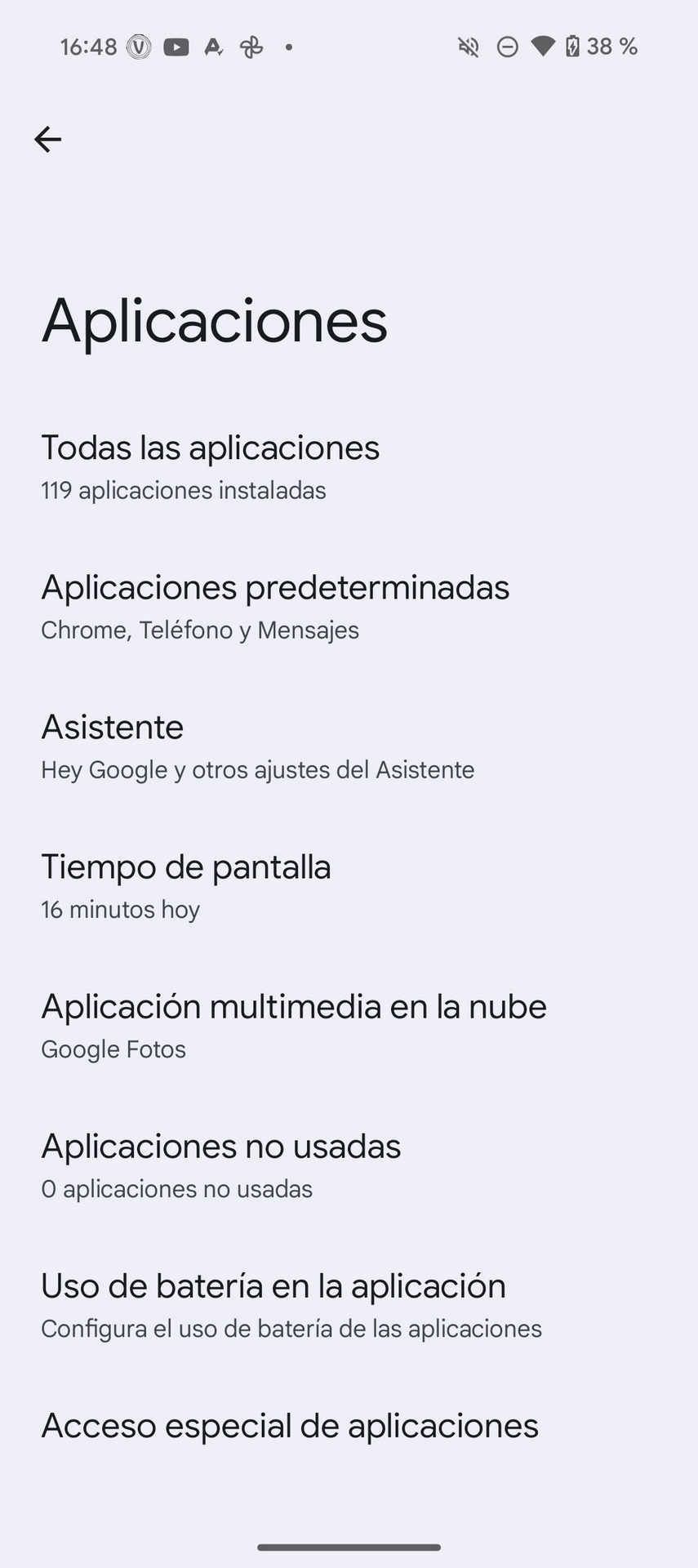Open Aplicaciones predeterminadas settings
This screenshot has height=1568, width=698.
349,607
